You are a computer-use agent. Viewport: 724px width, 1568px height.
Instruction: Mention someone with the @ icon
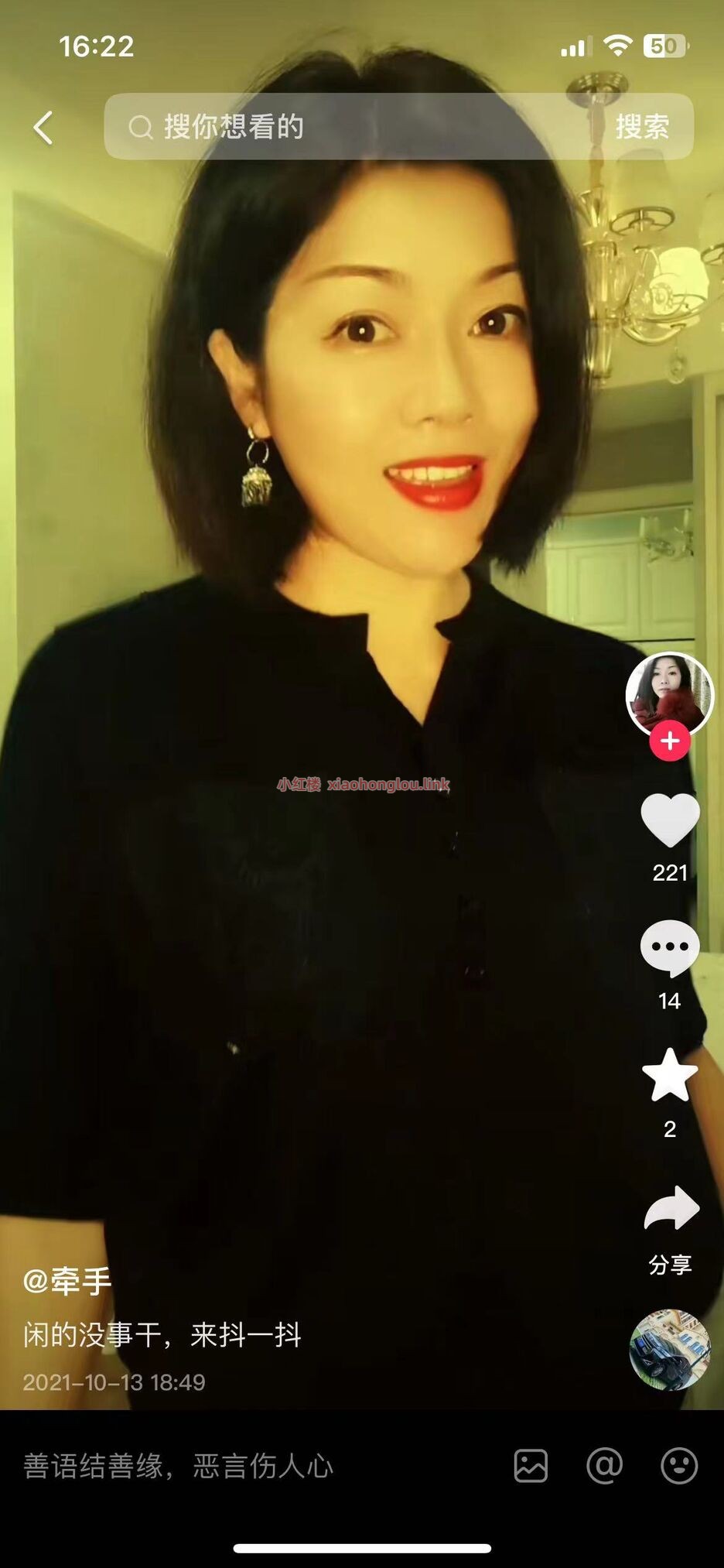coord(605,1466)
